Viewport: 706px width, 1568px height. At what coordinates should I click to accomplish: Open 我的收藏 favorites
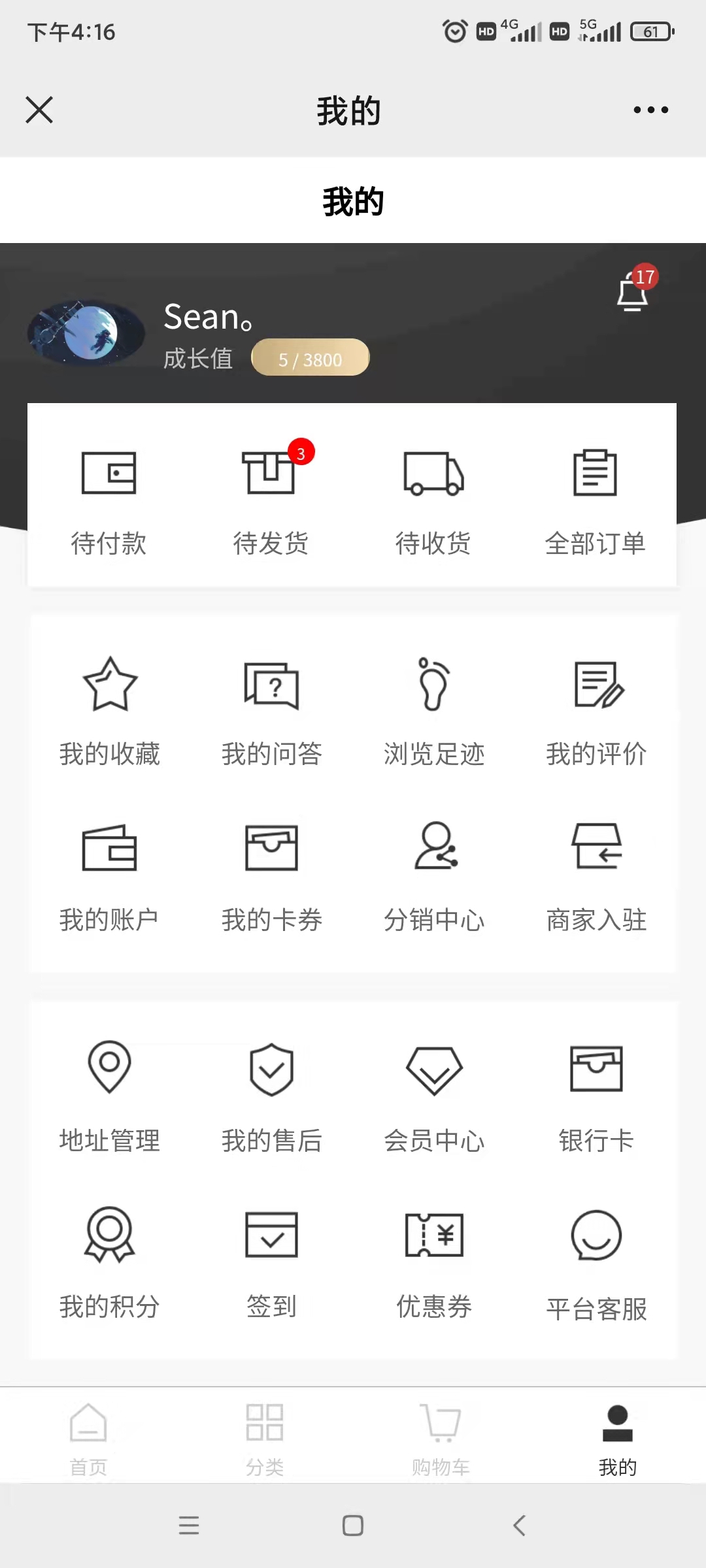tap(110, 712)
